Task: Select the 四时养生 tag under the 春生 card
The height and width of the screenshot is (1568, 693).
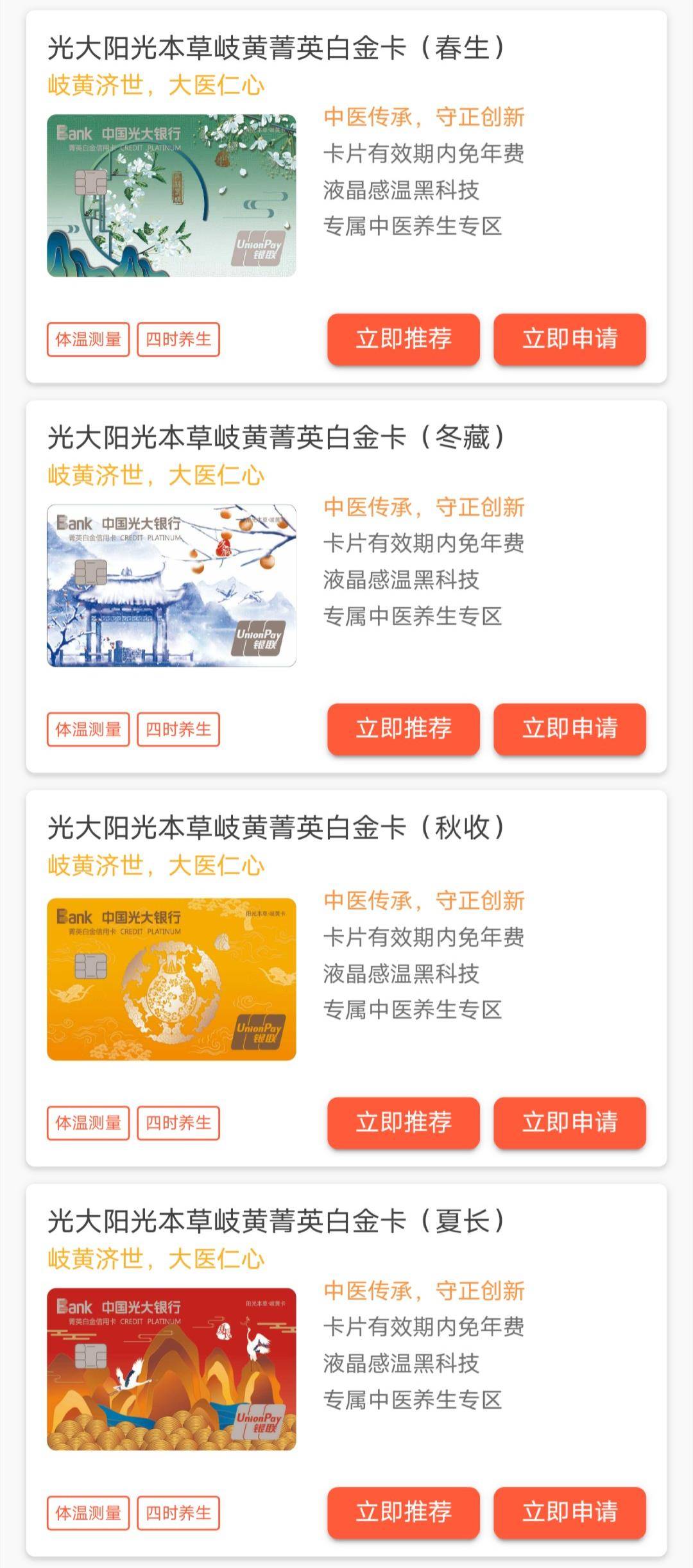Action: click(179, 340)
